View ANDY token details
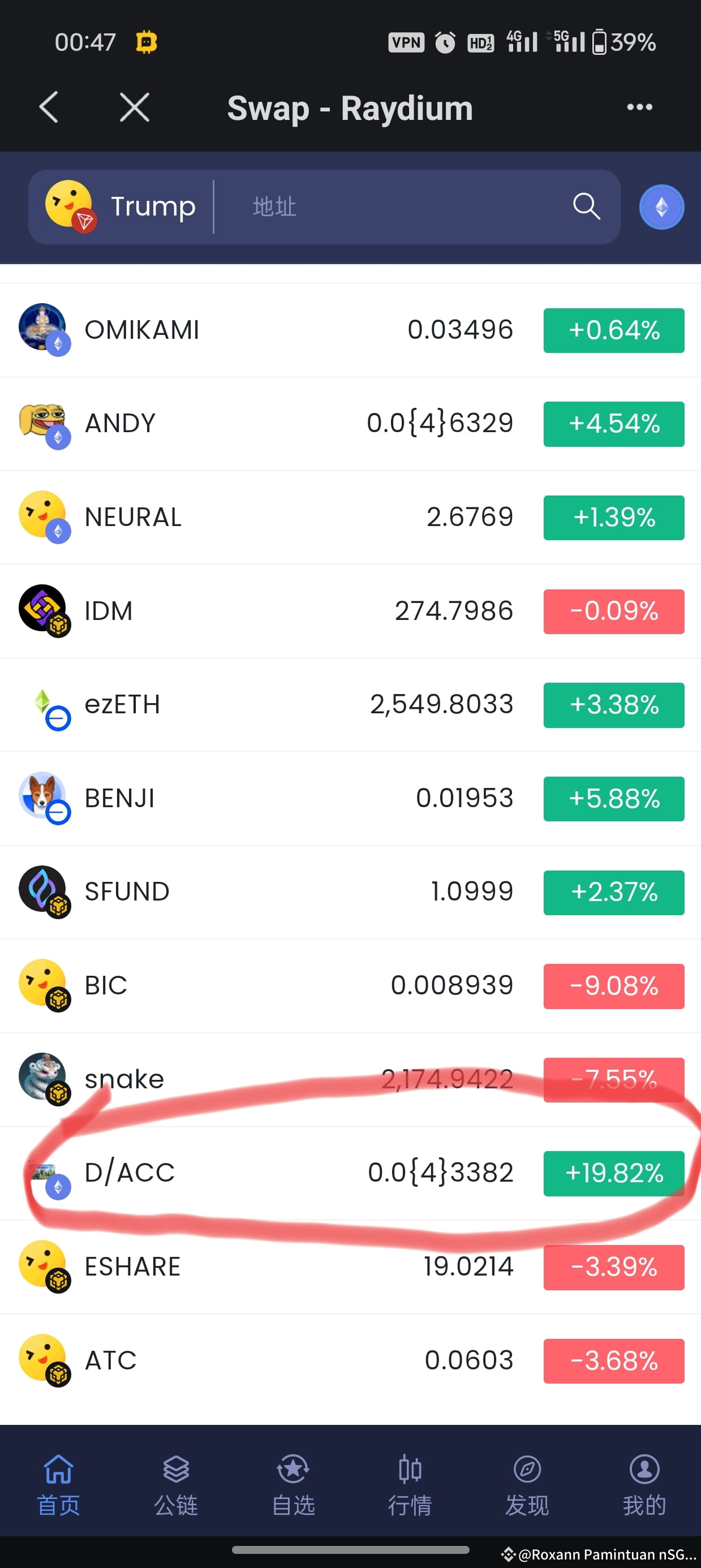This screenshot has height=1568, width=701. pos(350,424)
